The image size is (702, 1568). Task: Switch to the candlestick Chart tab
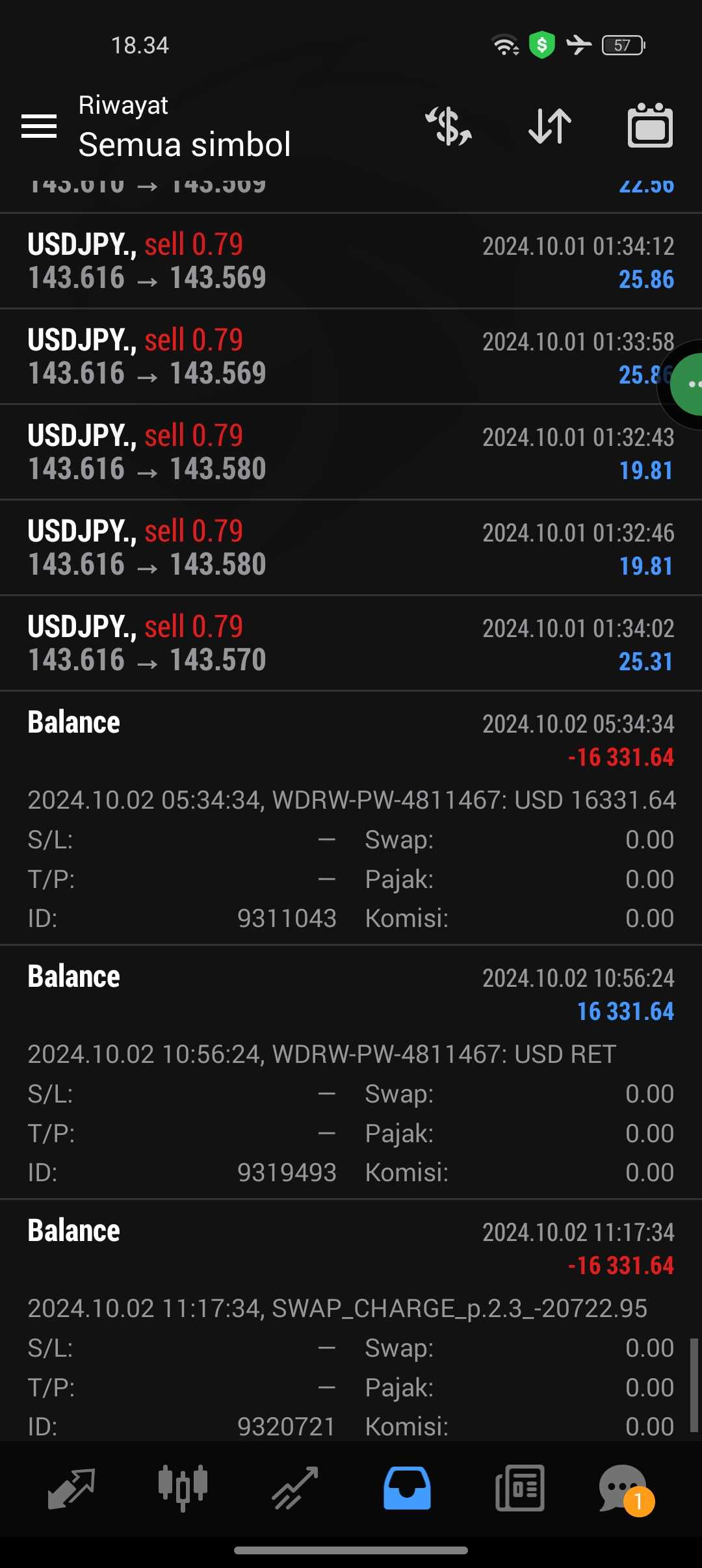click(183, 1487)
